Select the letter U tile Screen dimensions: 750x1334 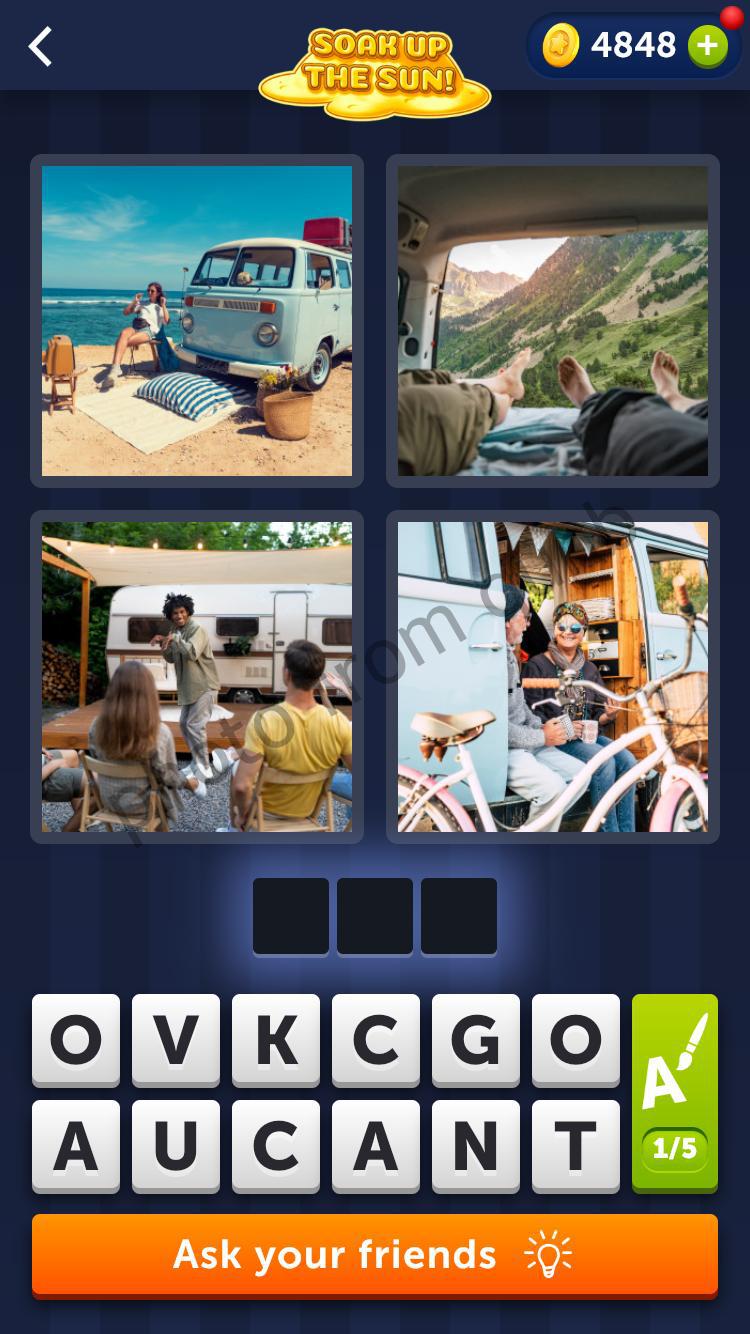(x=175, y=1146)
